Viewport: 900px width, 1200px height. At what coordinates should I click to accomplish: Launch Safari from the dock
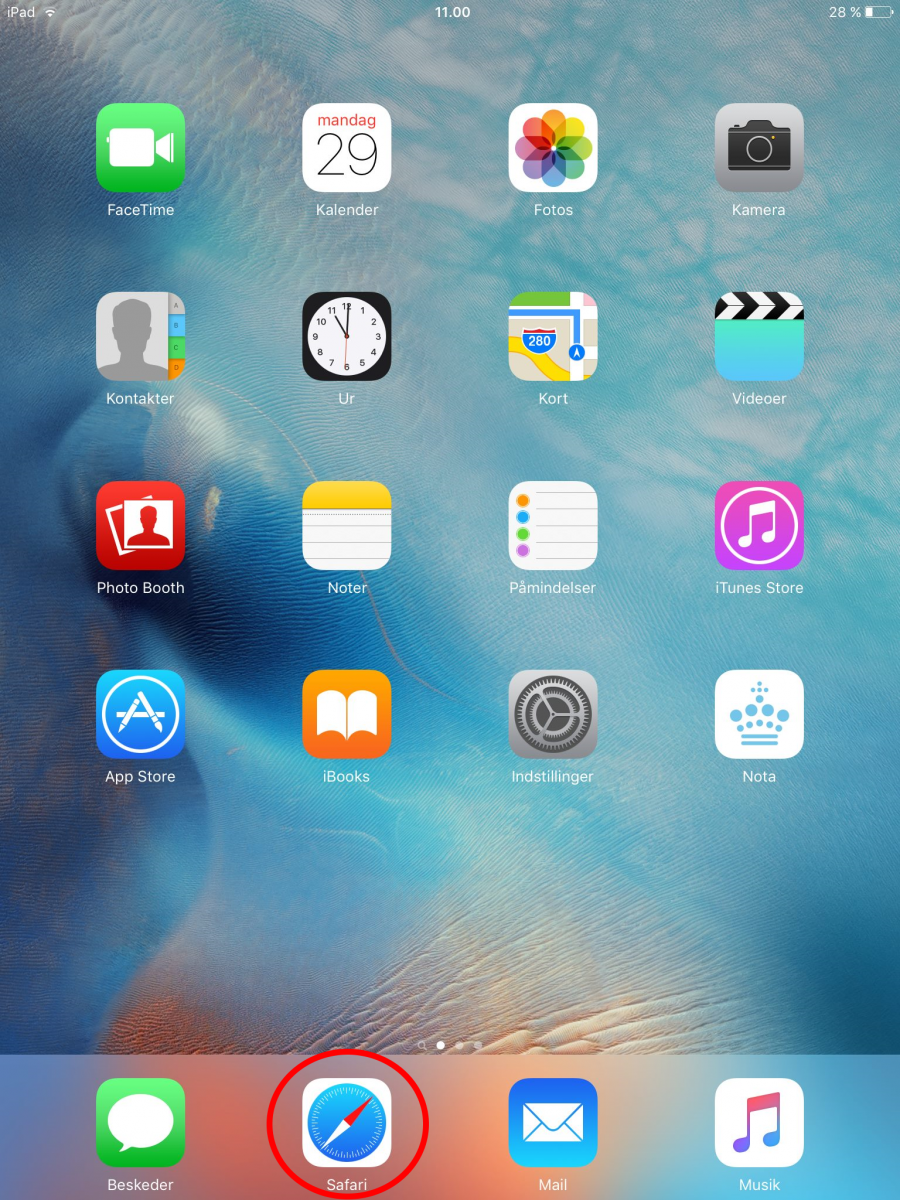[347, 1122]
